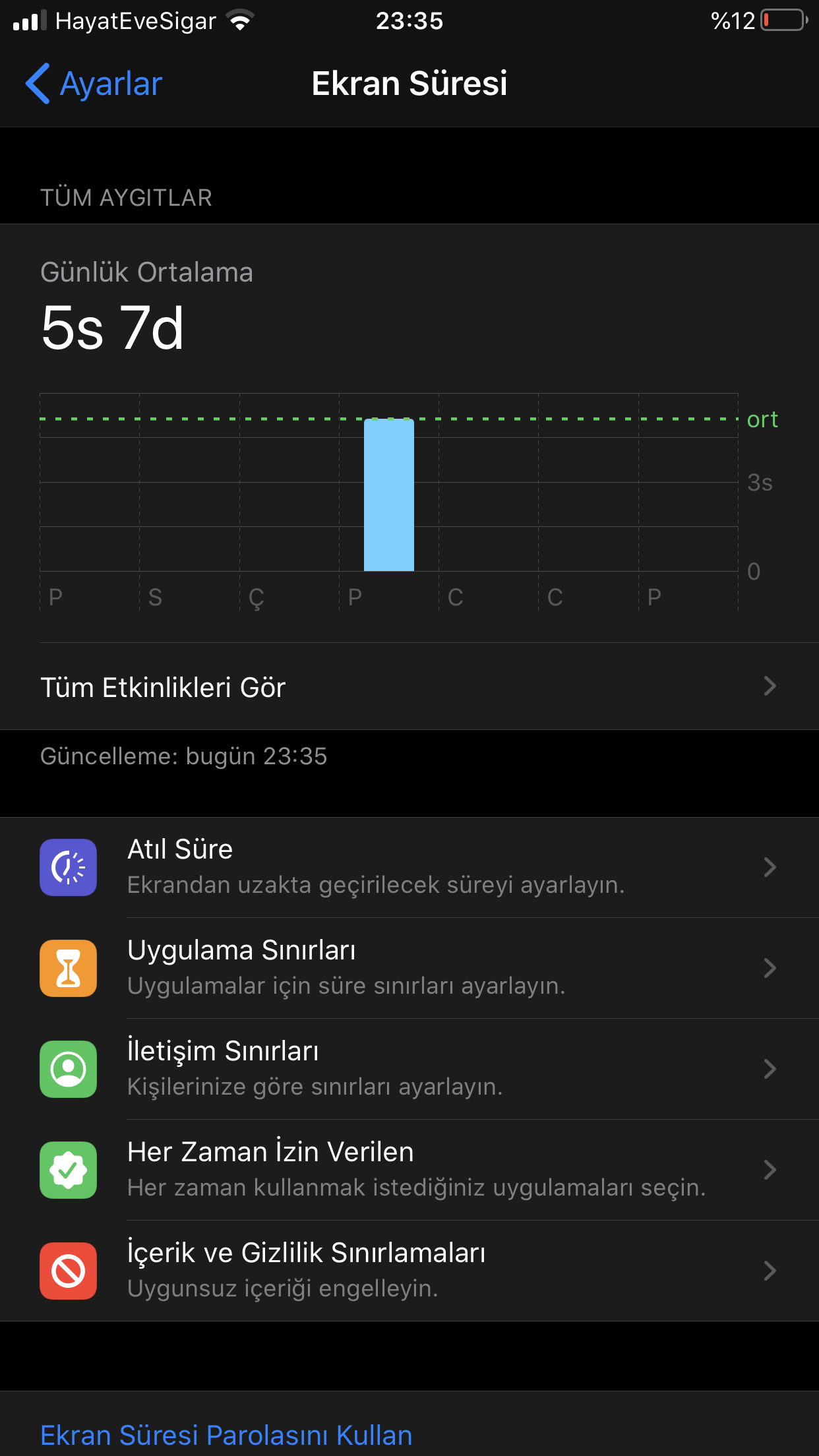Open Uygulama Sınırları
This screenshot has width=819, height=1456.
pyautogui.click(x=409, y=968)
